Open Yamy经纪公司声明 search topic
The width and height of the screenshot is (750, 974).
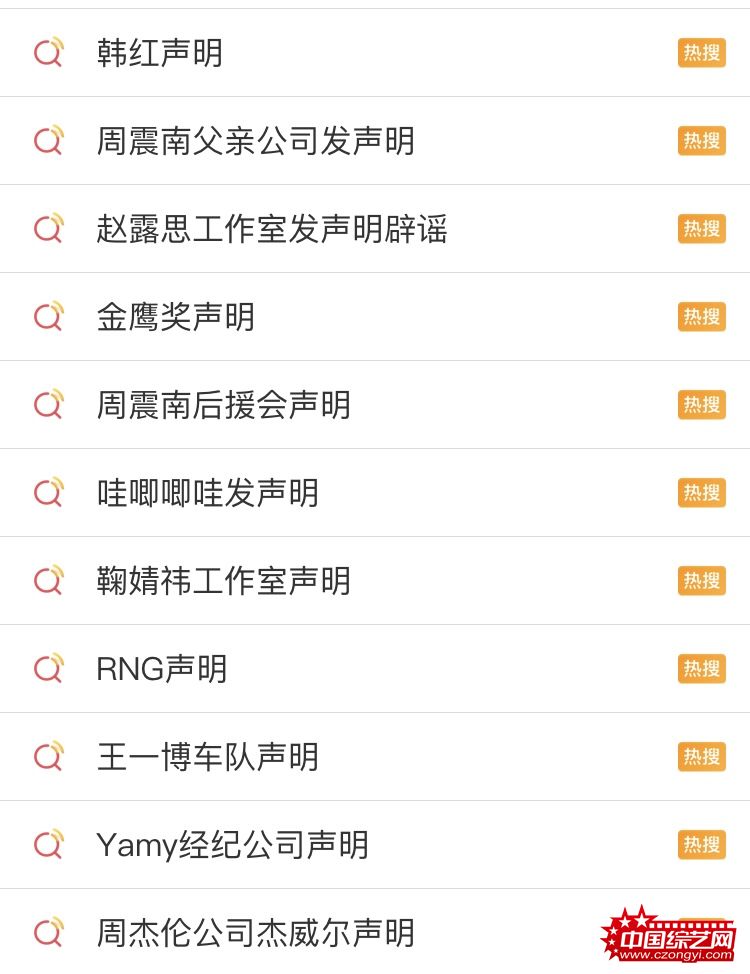coord(232,845)
